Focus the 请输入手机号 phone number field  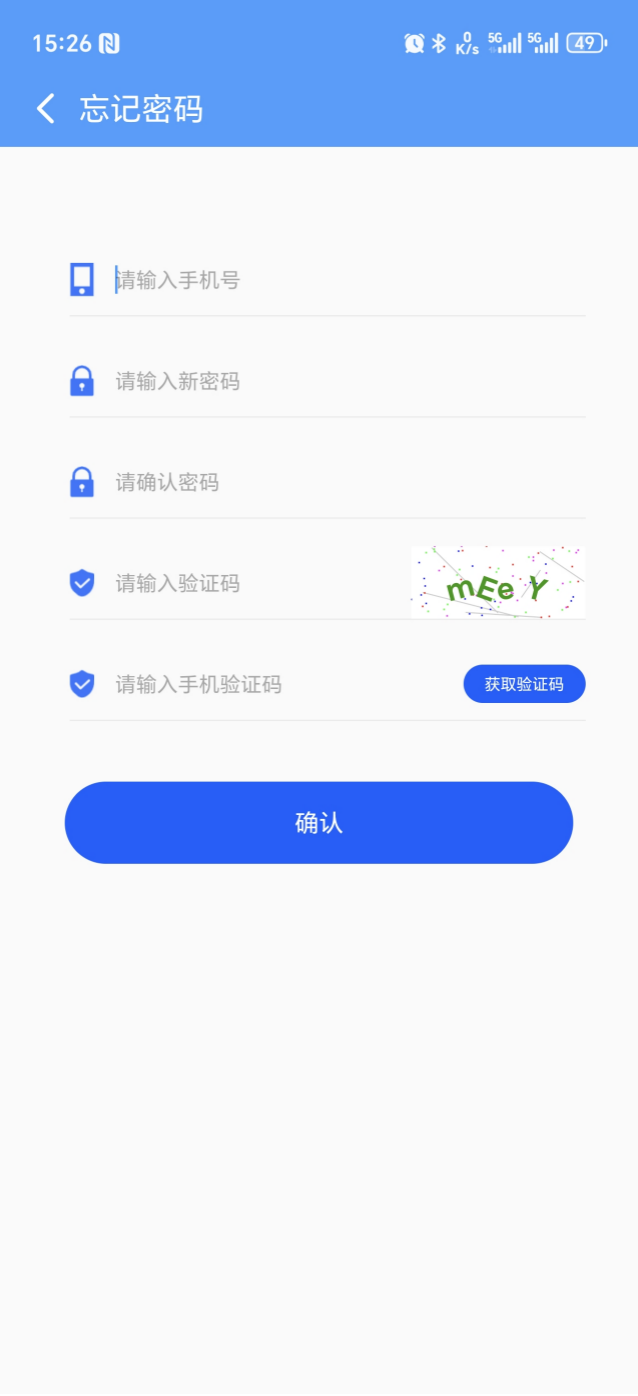340,281
